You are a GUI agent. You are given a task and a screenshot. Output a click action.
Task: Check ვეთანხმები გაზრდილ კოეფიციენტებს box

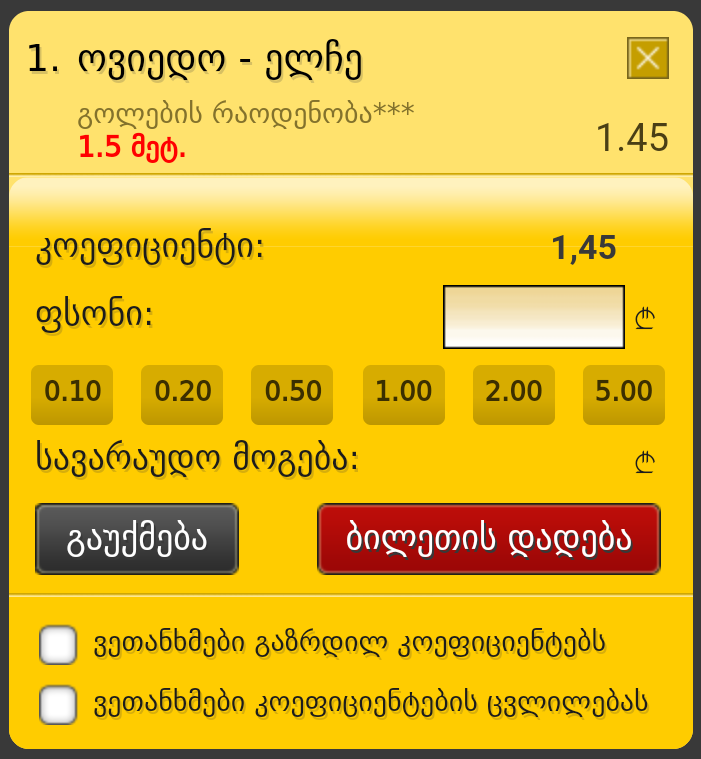tap(58, 645)
